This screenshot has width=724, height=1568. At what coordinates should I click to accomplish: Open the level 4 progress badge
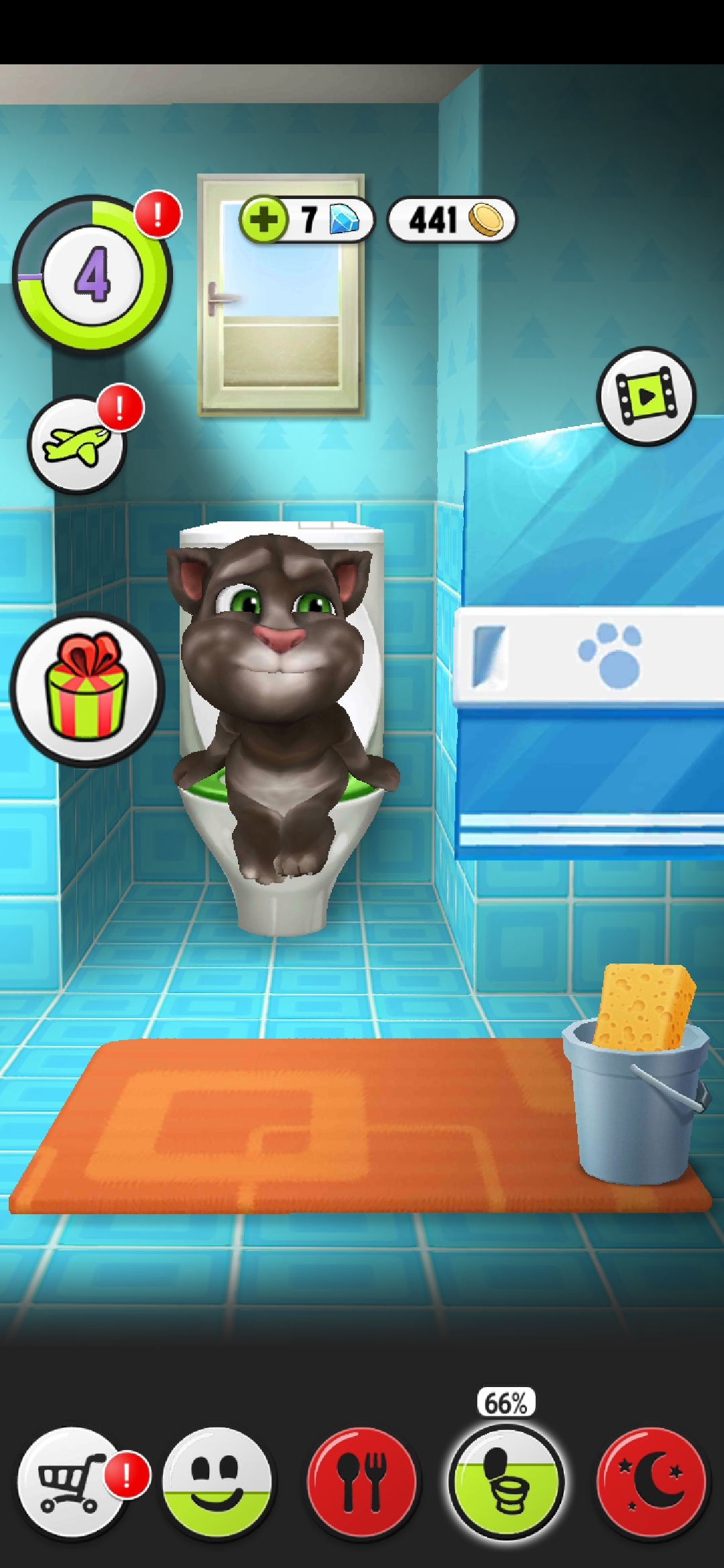tap(92, 275)
